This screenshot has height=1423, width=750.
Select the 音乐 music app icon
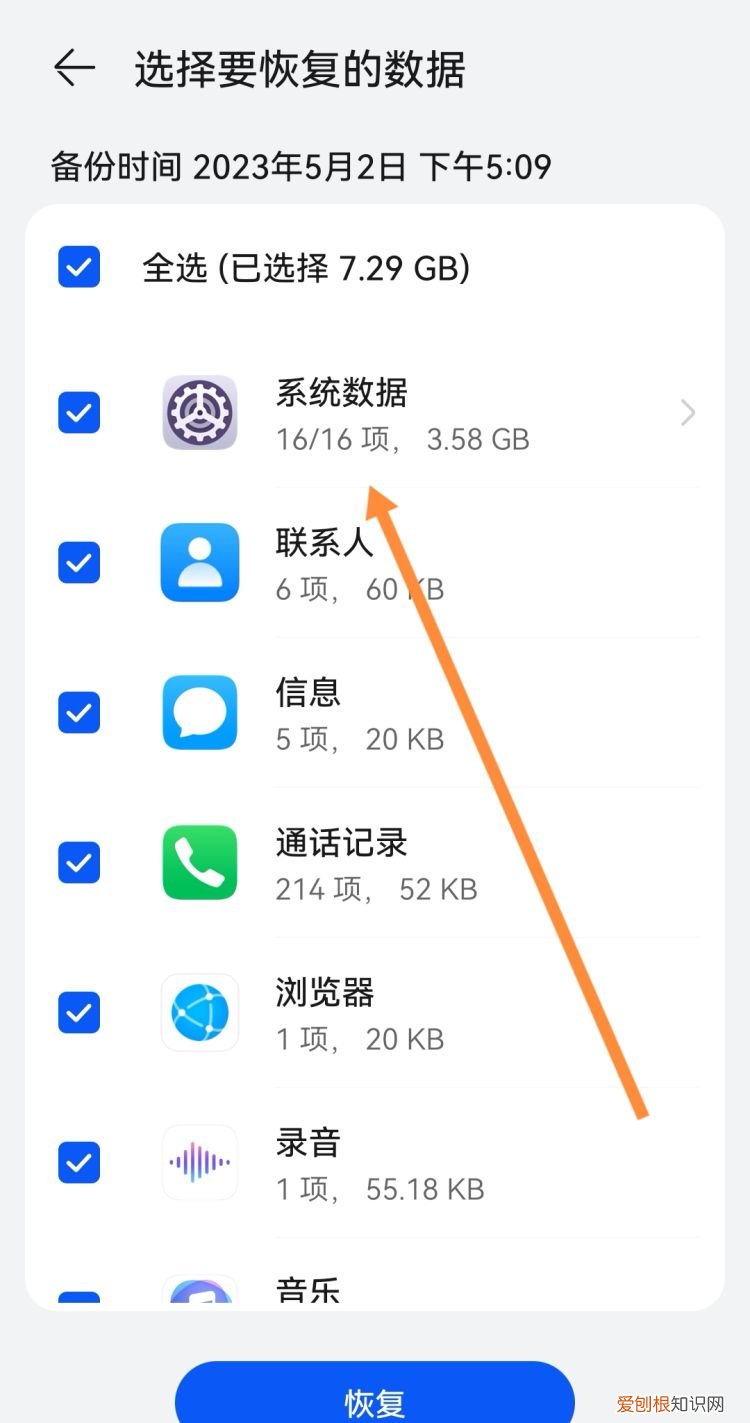click(x=199, y=1290)
